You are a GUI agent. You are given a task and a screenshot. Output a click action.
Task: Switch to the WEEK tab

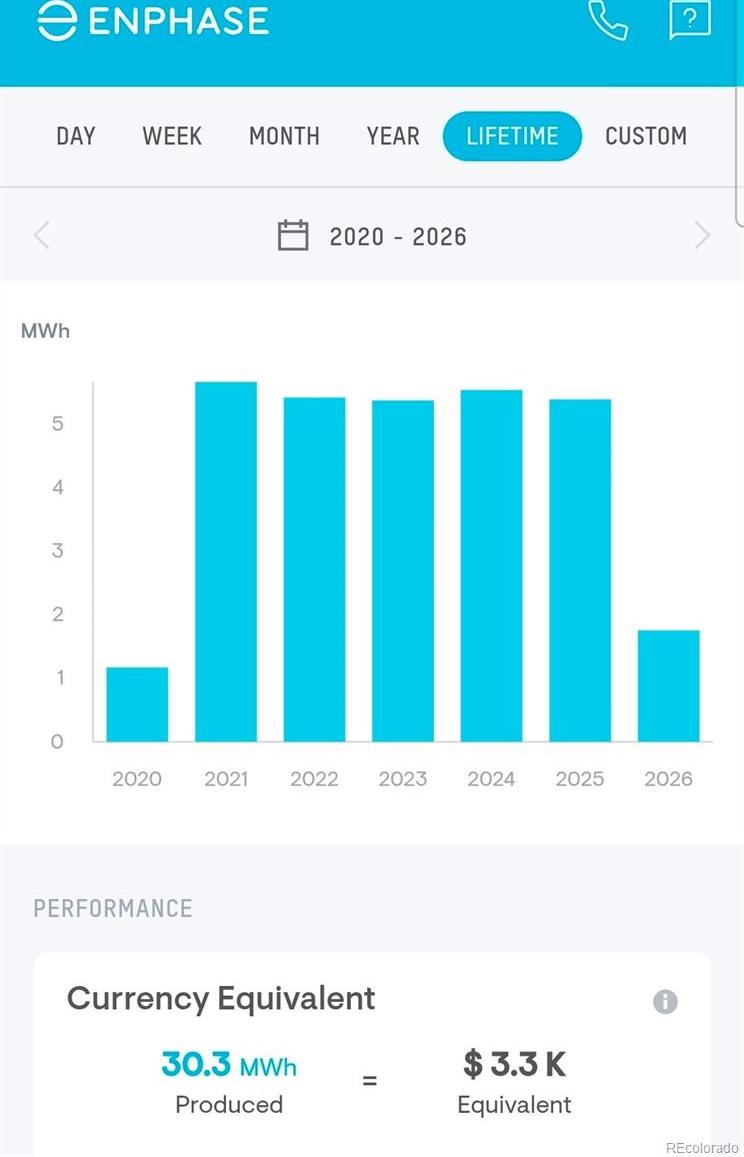pyautogui.click(x=172, y=136)
